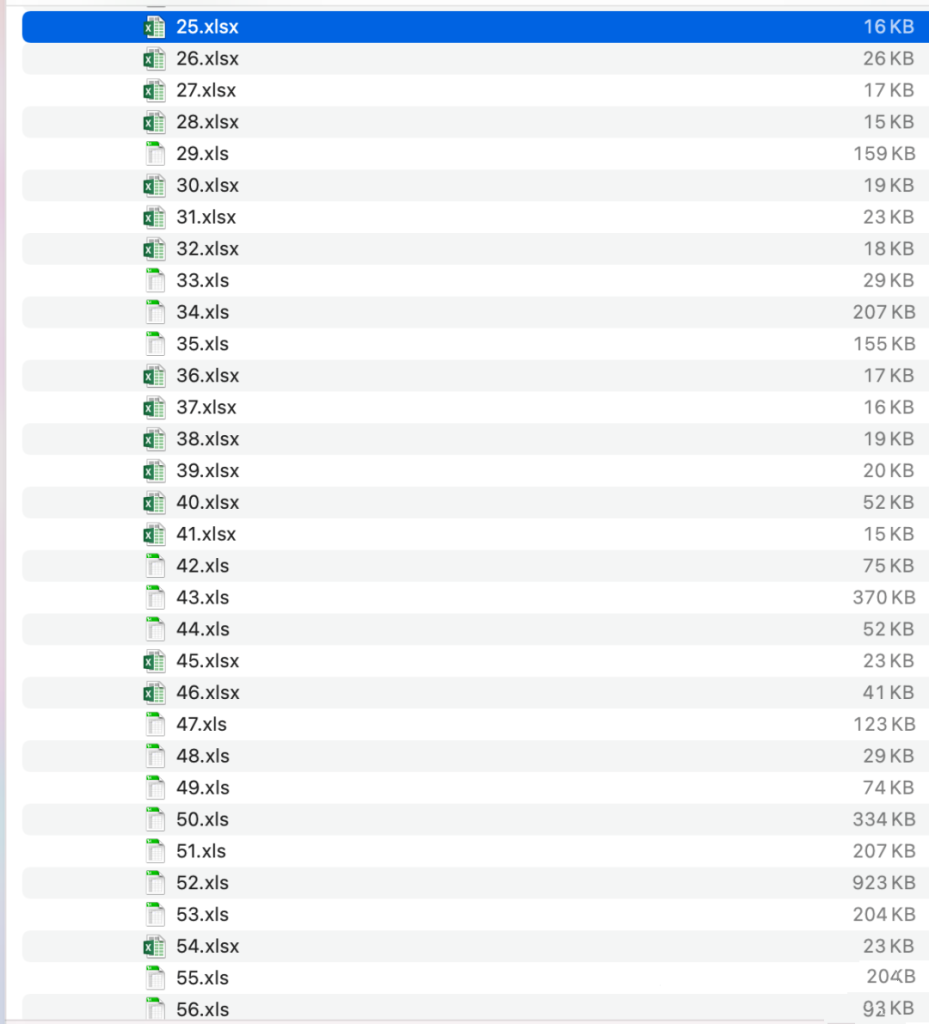
Task: Select the file 25.xlsx
Action: coord(207,27)
